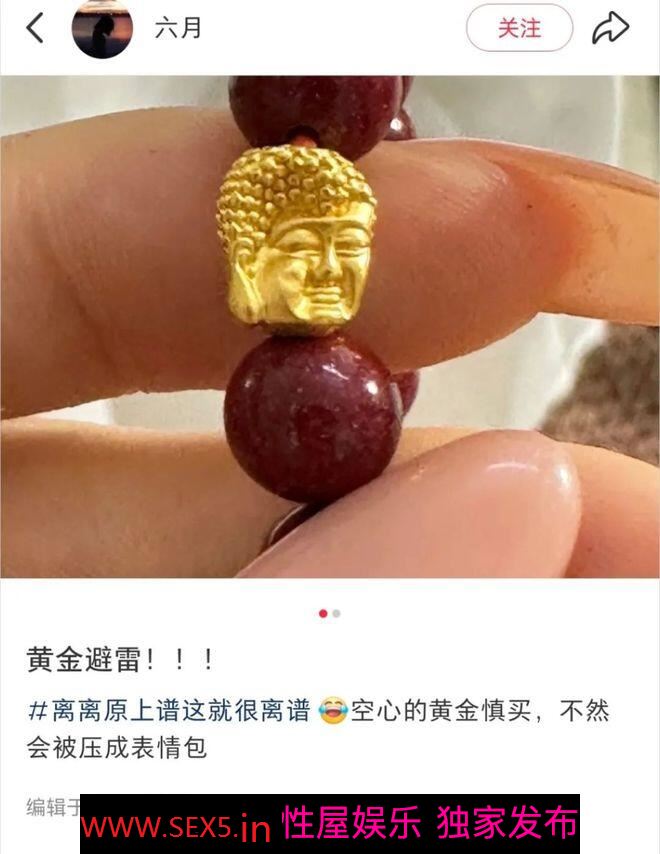Screen dimensions: 660x854
Task: Tap the image page indicator dots
Action: coord(329,613)
